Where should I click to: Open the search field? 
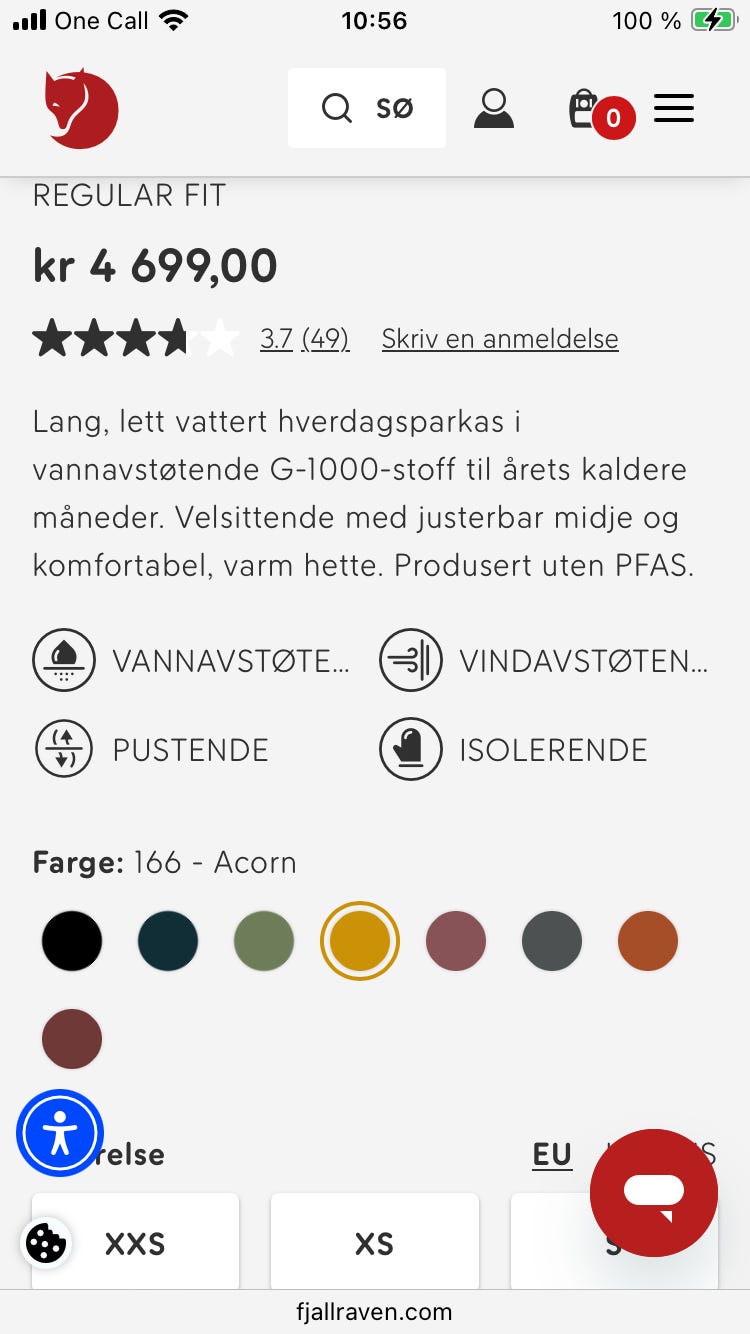click(366, 108)
